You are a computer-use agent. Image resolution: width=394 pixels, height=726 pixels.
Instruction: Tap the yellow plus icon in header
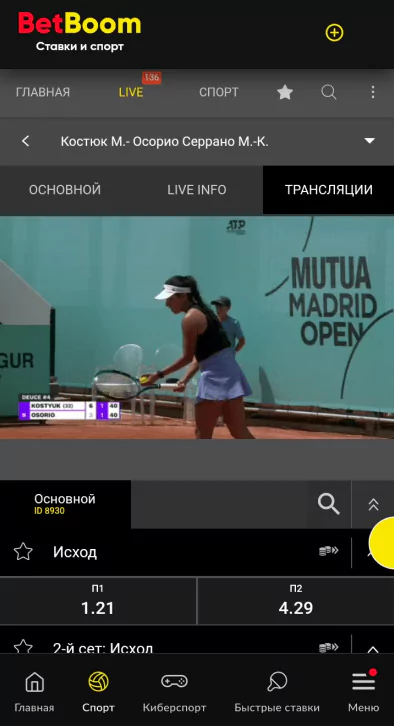[x=334, y=33]
